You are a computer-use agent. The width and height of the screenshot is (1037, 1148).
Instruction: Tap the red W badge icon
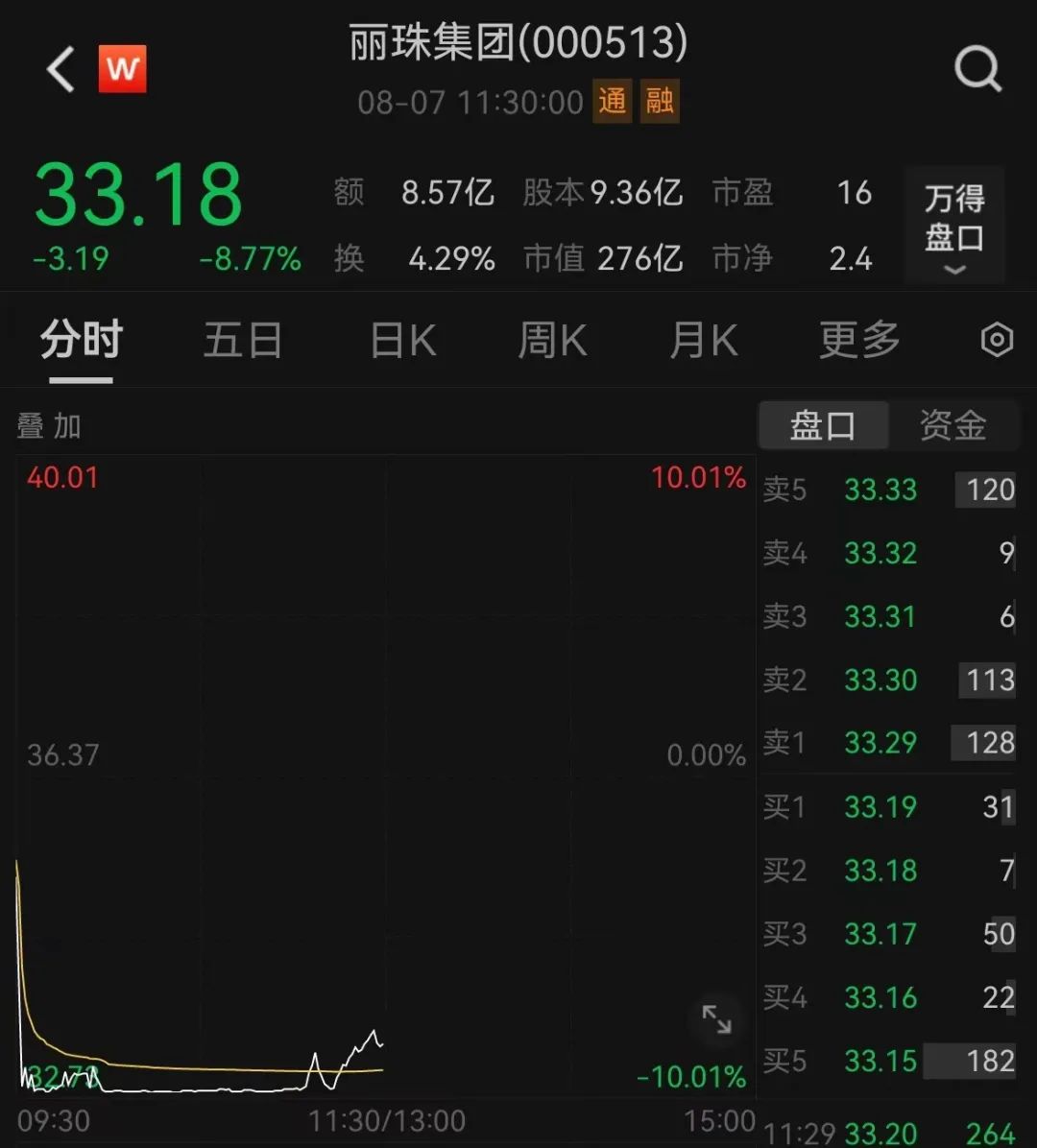click(x=122, y=69)
